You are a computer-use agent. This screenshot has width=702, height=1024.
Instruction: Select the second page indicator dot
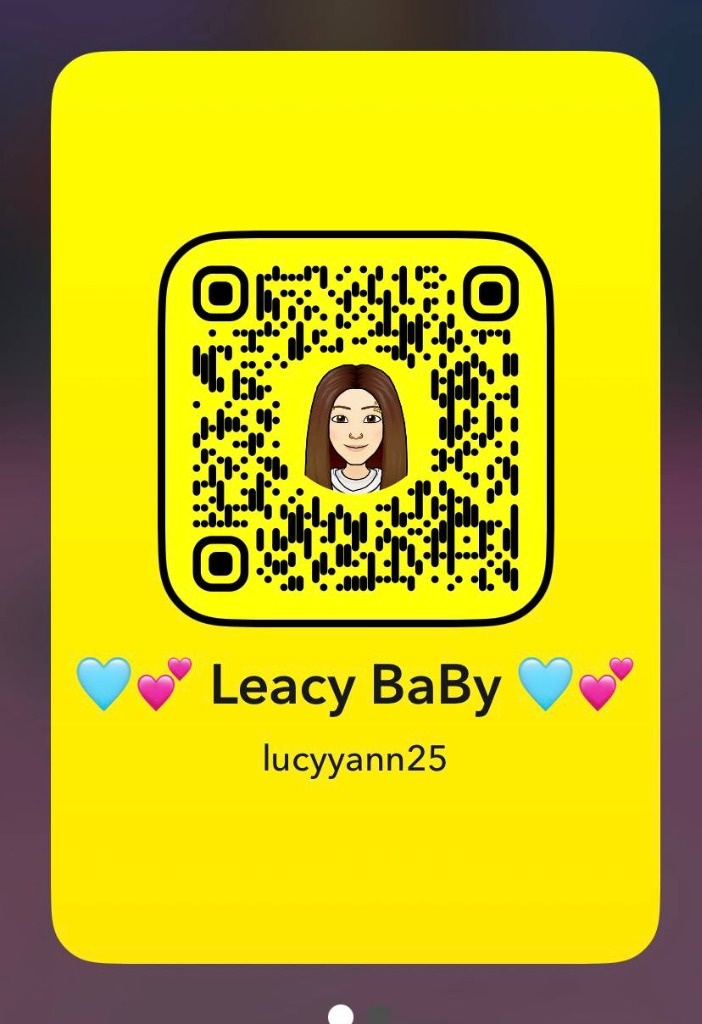(378, 1016)
